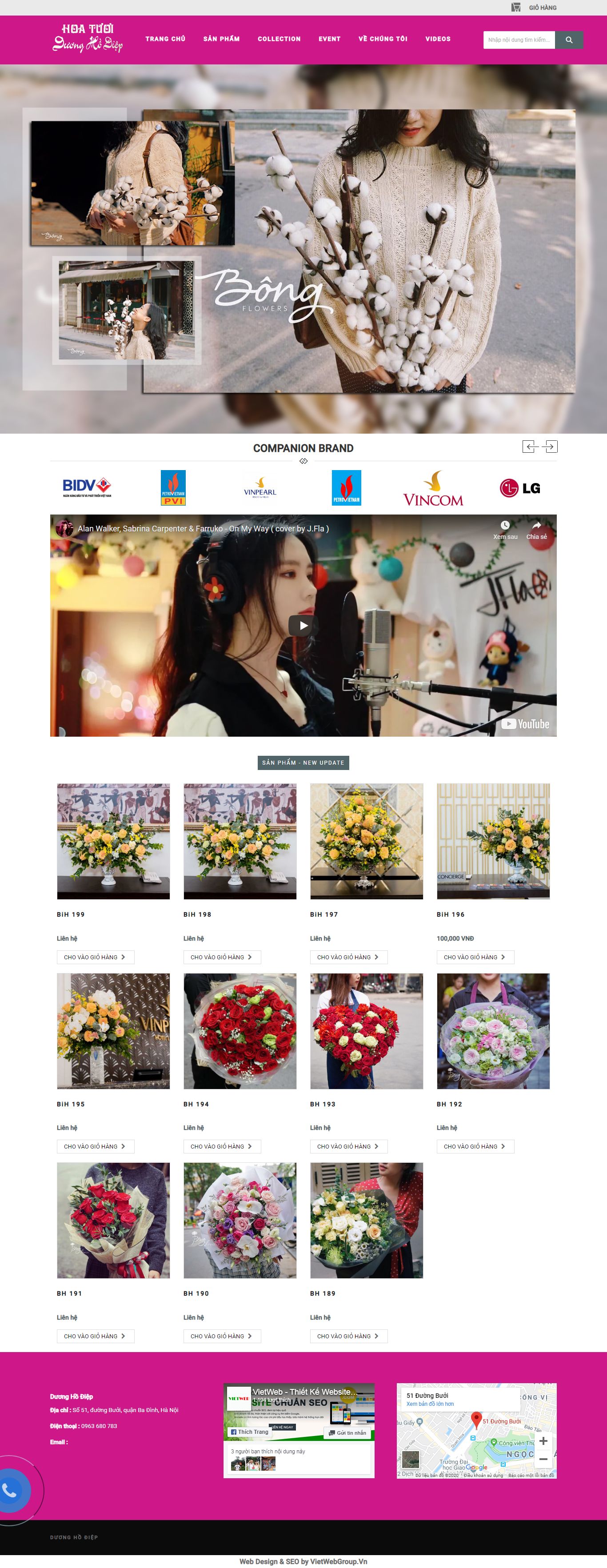Click the 'Chia sẻ' share icon on video
This screenshot has height=1568, width=607.
click(537, 524)
